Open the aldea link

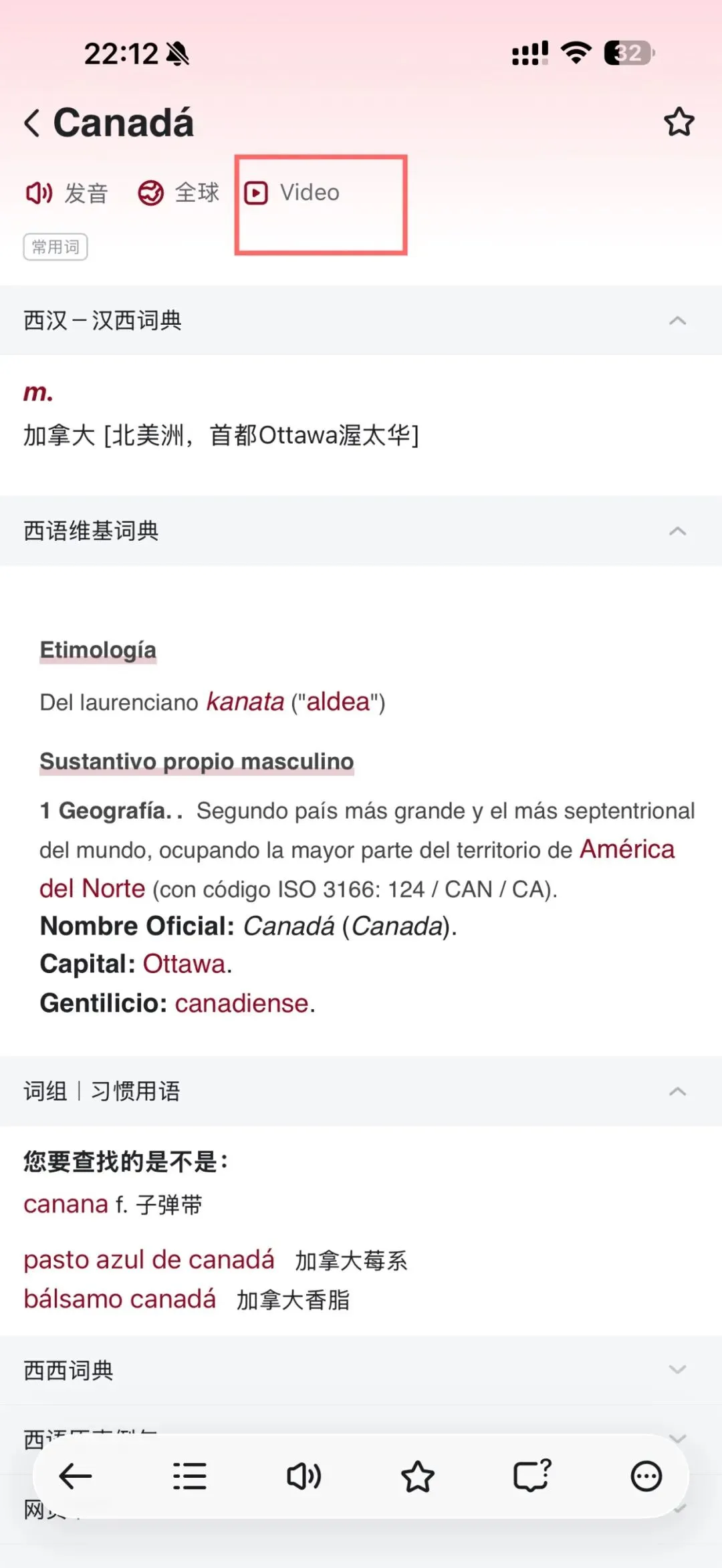tap(338, 702)
